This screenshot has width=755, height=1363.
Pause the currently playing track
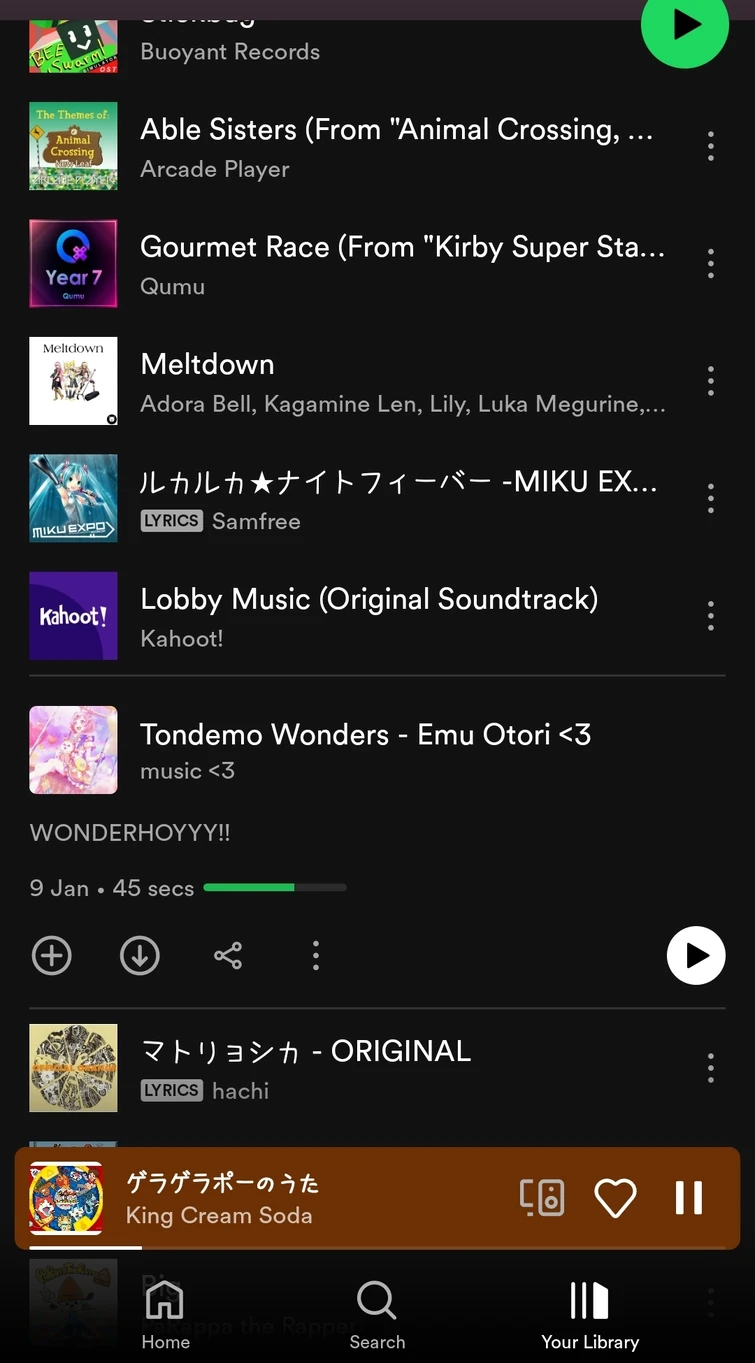tap(688, 1197)
